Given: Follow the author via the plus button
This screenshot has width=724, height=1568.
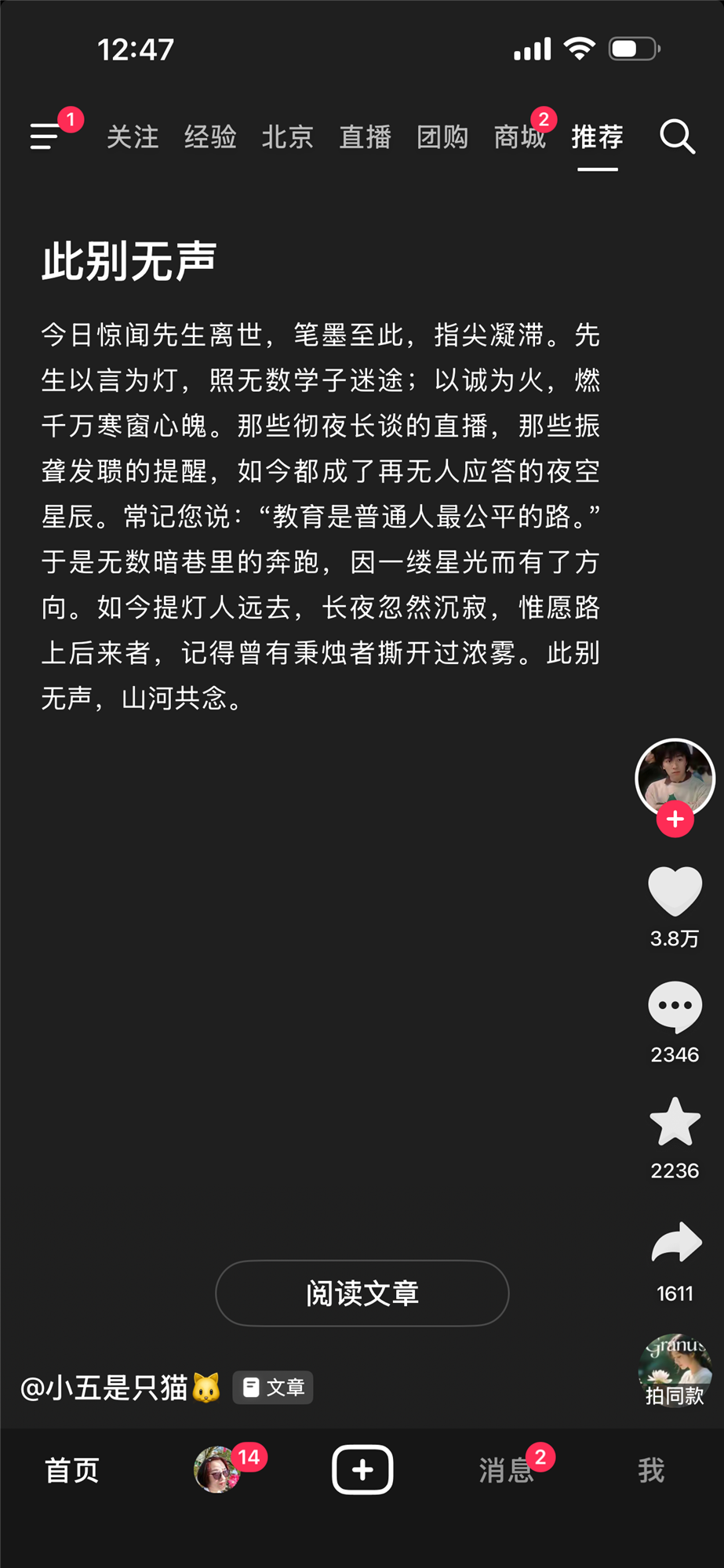Looking at the screenshot, I should point(675,819).
